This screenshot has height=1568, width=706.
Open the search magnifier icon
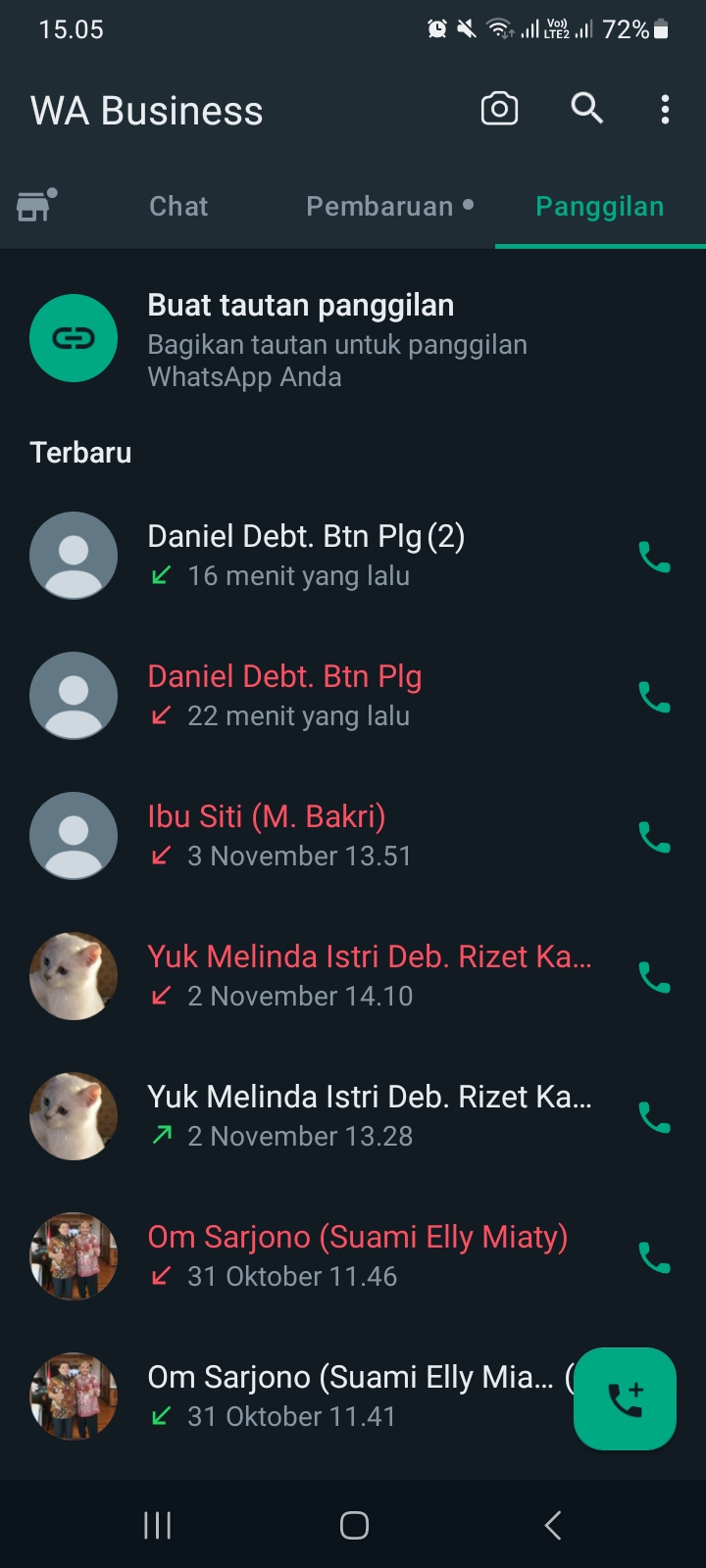pos(586,109)
